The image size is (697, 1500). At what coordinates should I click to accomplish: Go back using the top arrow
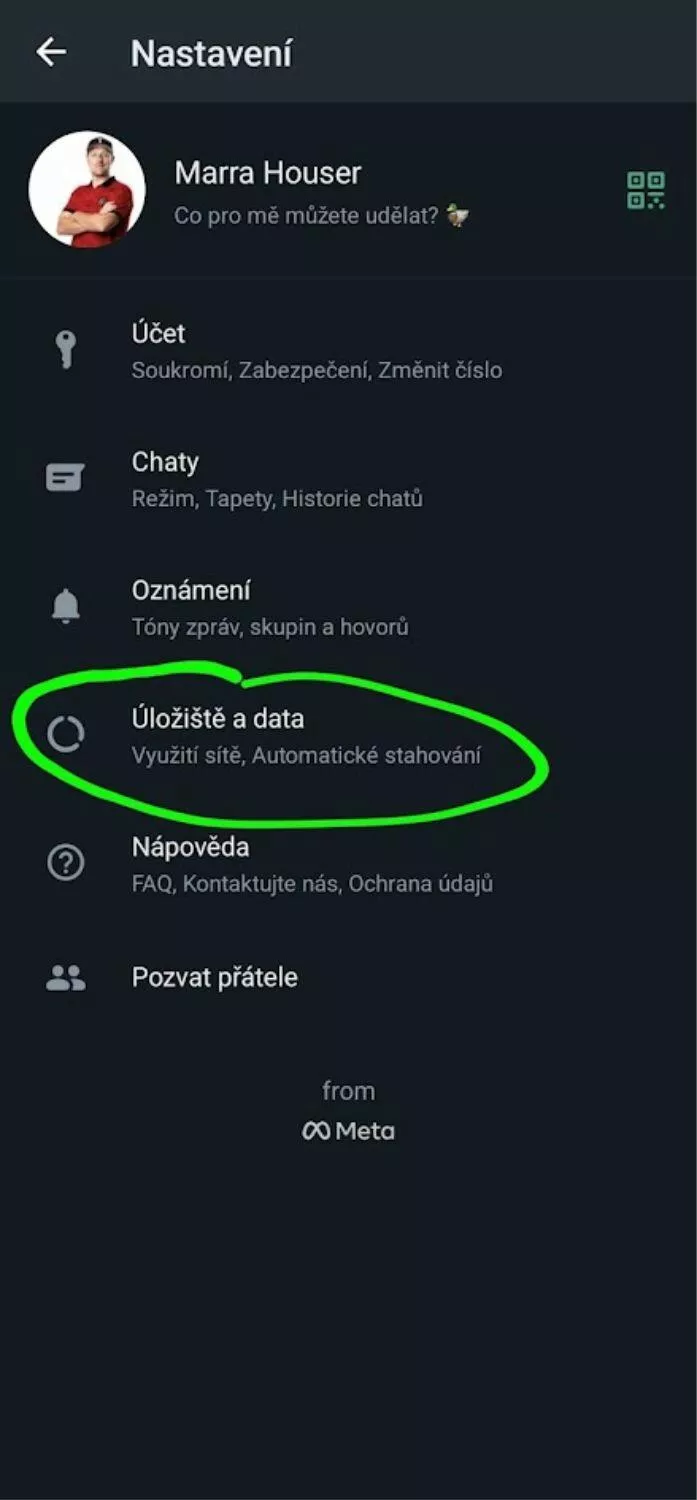51,52
